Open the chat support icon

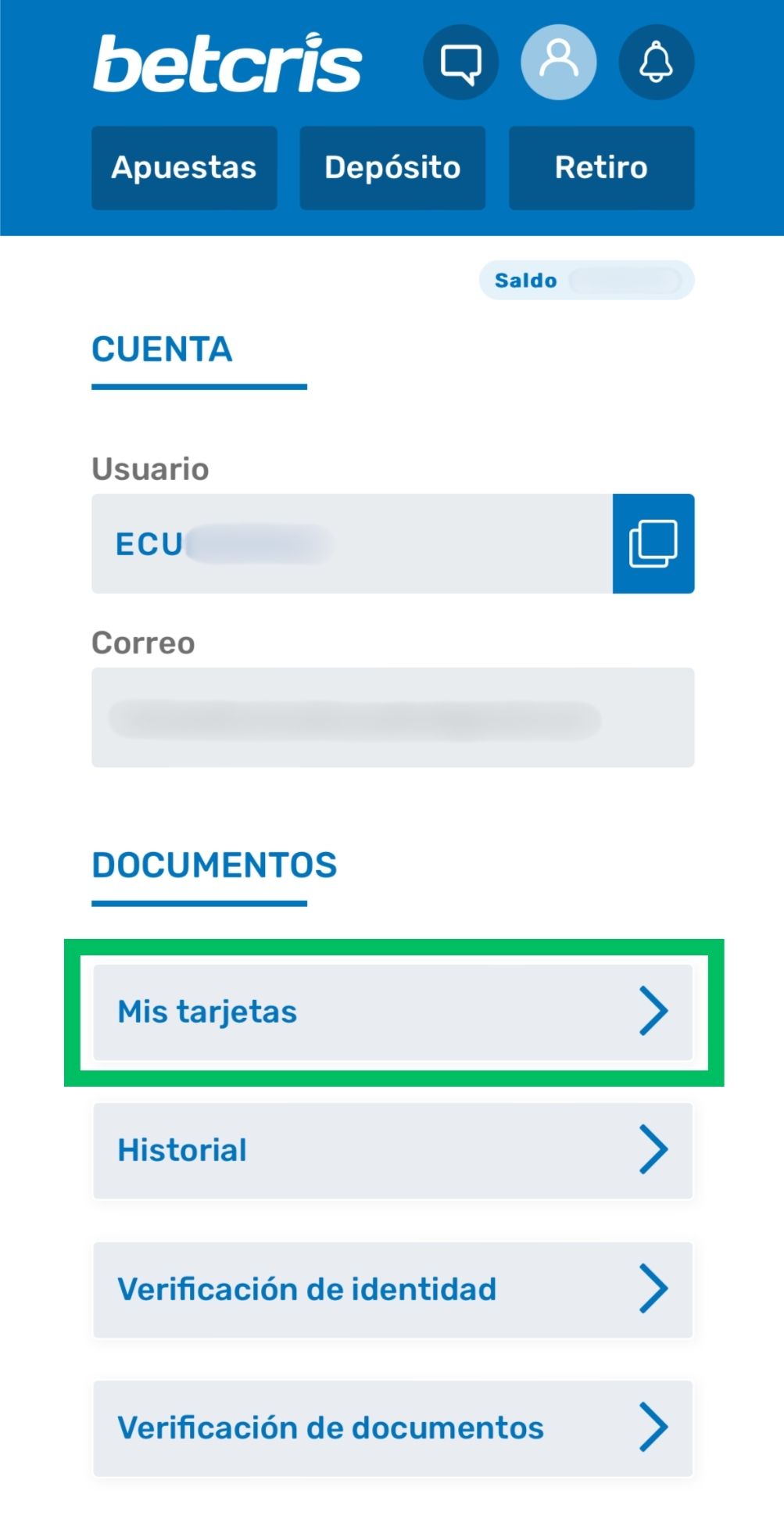click(461, 62)
